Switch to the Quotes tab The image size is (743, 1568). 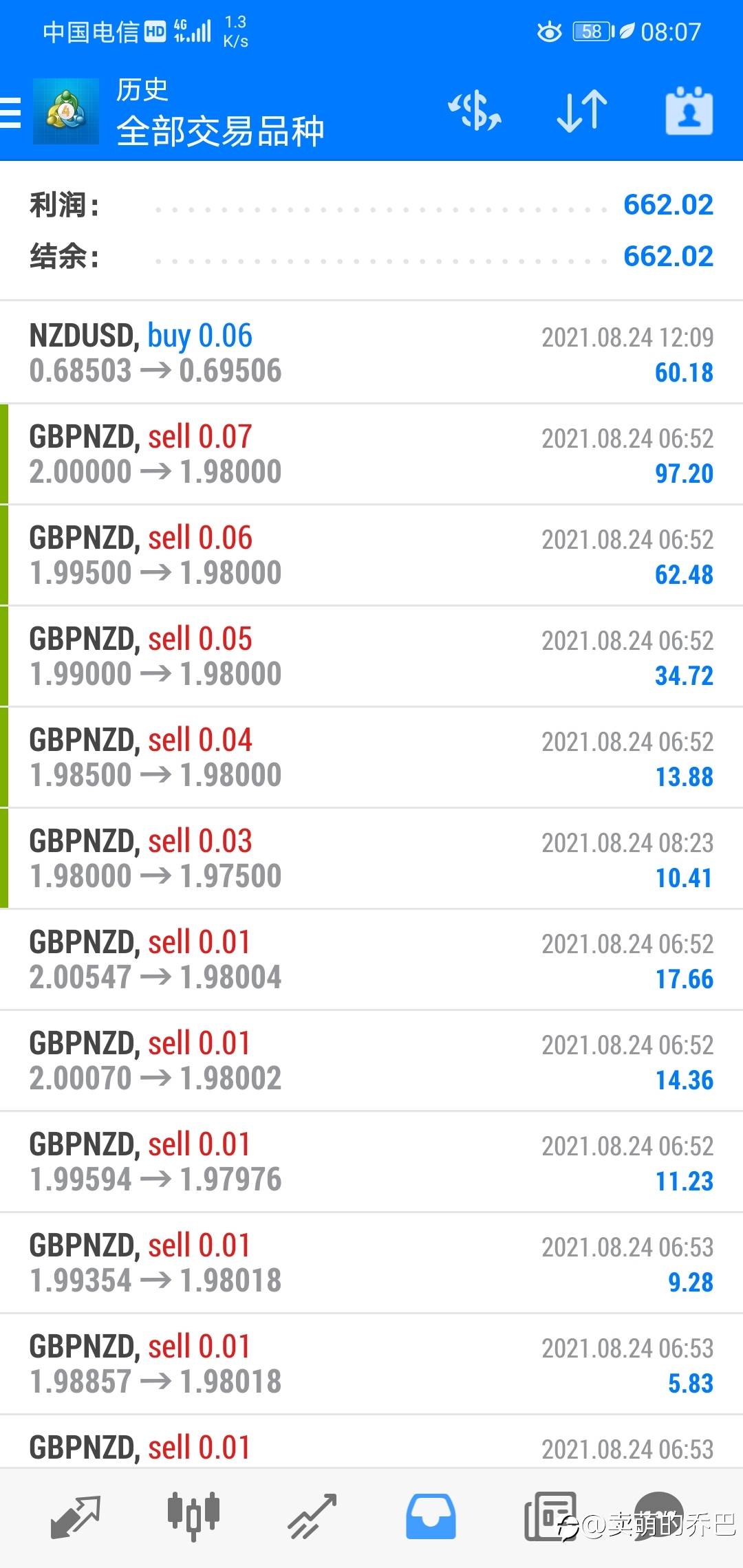(76, 1516)
